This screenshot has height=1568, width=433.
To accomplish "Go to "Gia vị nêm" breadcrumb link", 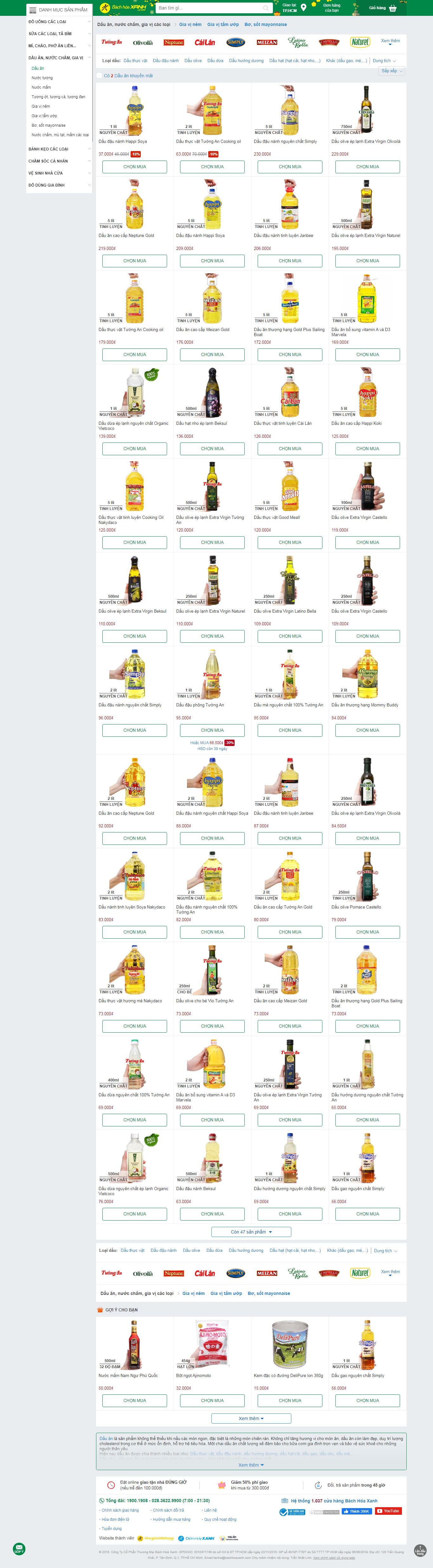I will pyautogui.click(x=190, y=25).
